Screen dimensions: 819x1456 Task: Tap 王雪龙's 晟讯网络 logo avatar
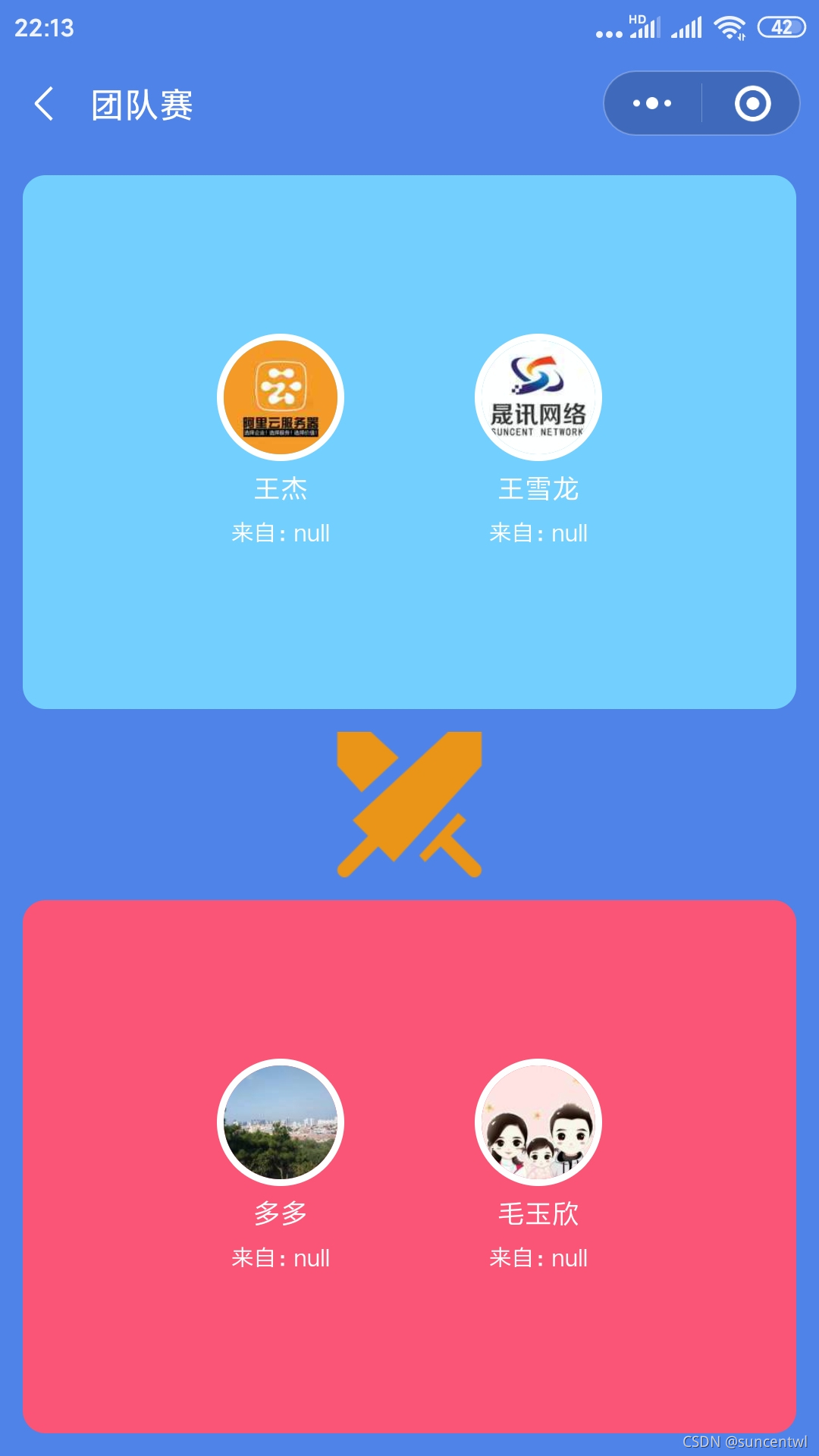tap(538, 397)
